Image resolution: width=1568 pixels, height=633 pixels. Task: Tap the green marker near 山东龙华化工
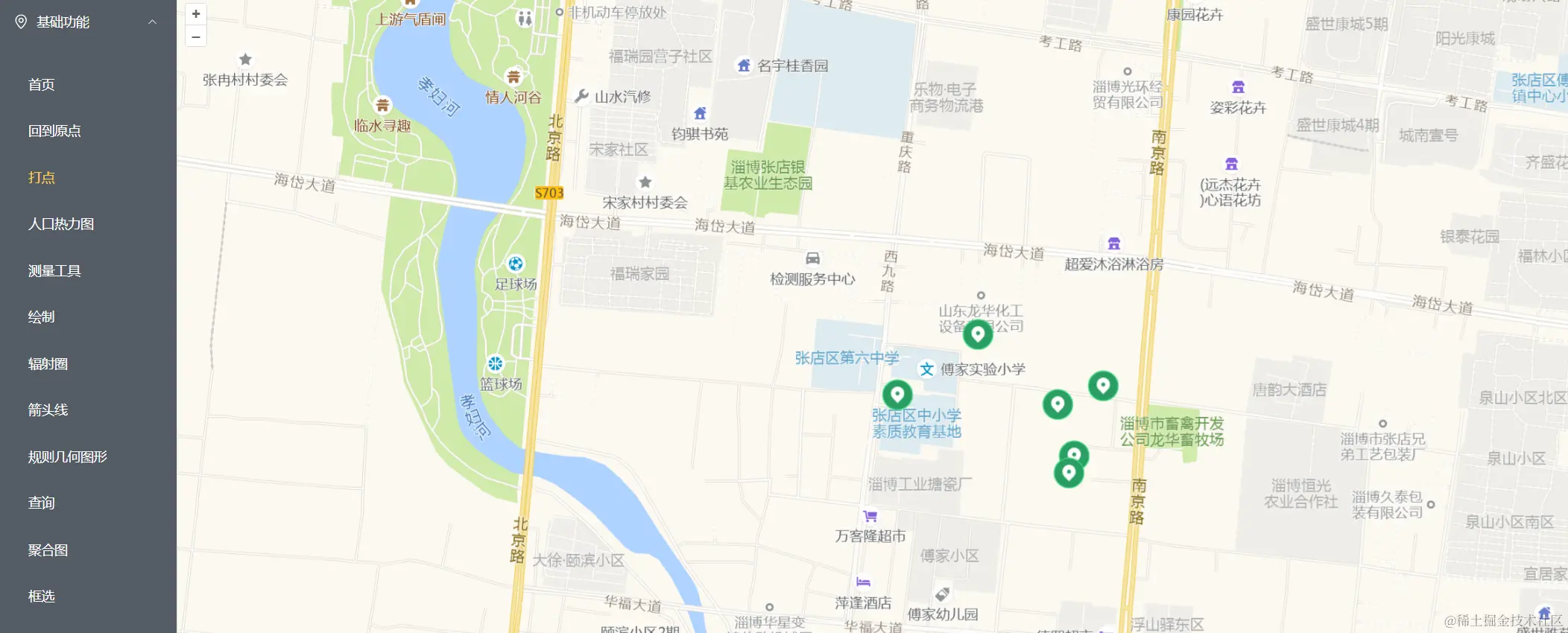click(x=978, y=334)
